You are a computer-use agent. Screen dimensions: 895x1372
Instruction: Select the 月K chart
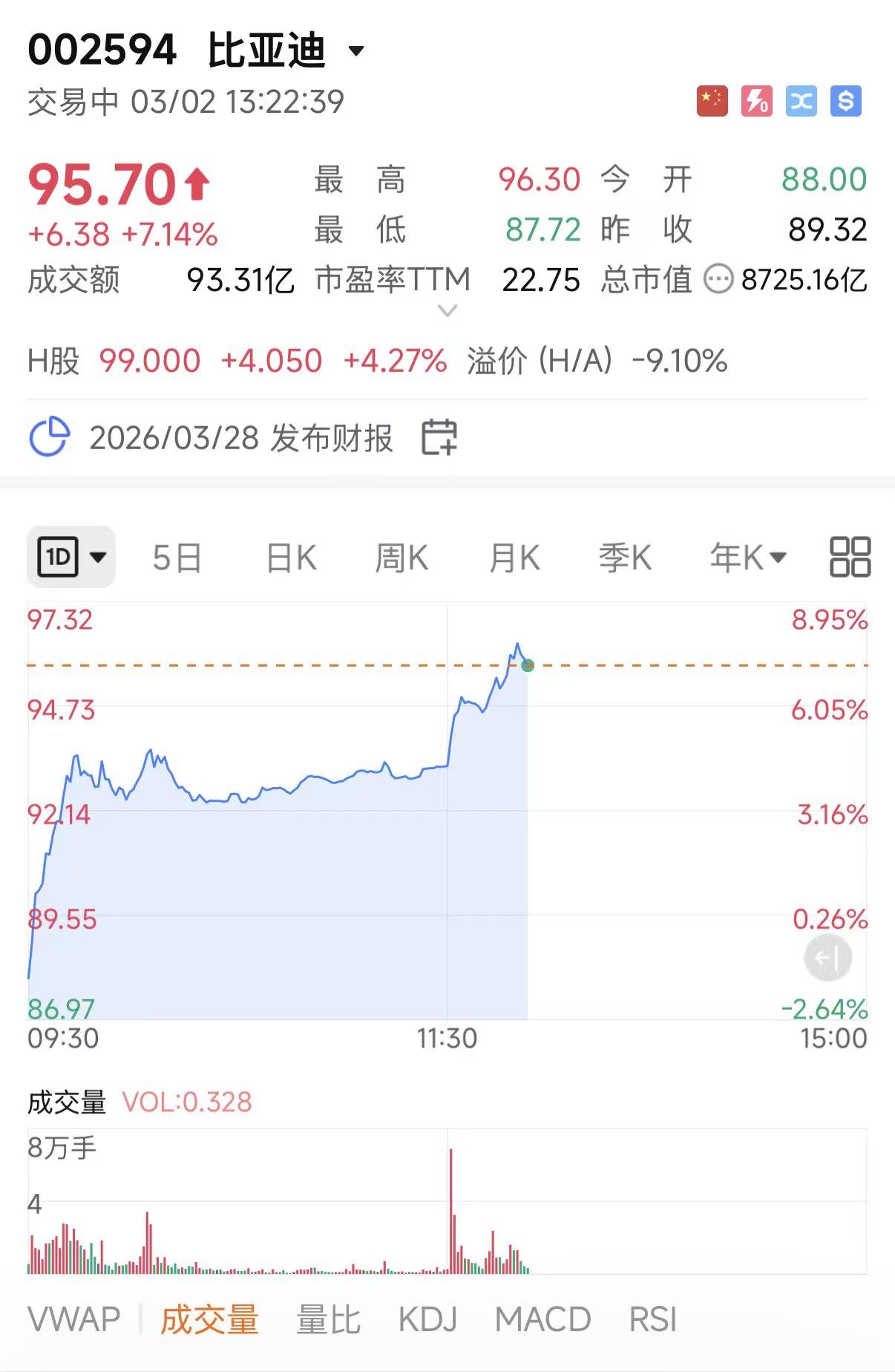[x=514, y=558]
